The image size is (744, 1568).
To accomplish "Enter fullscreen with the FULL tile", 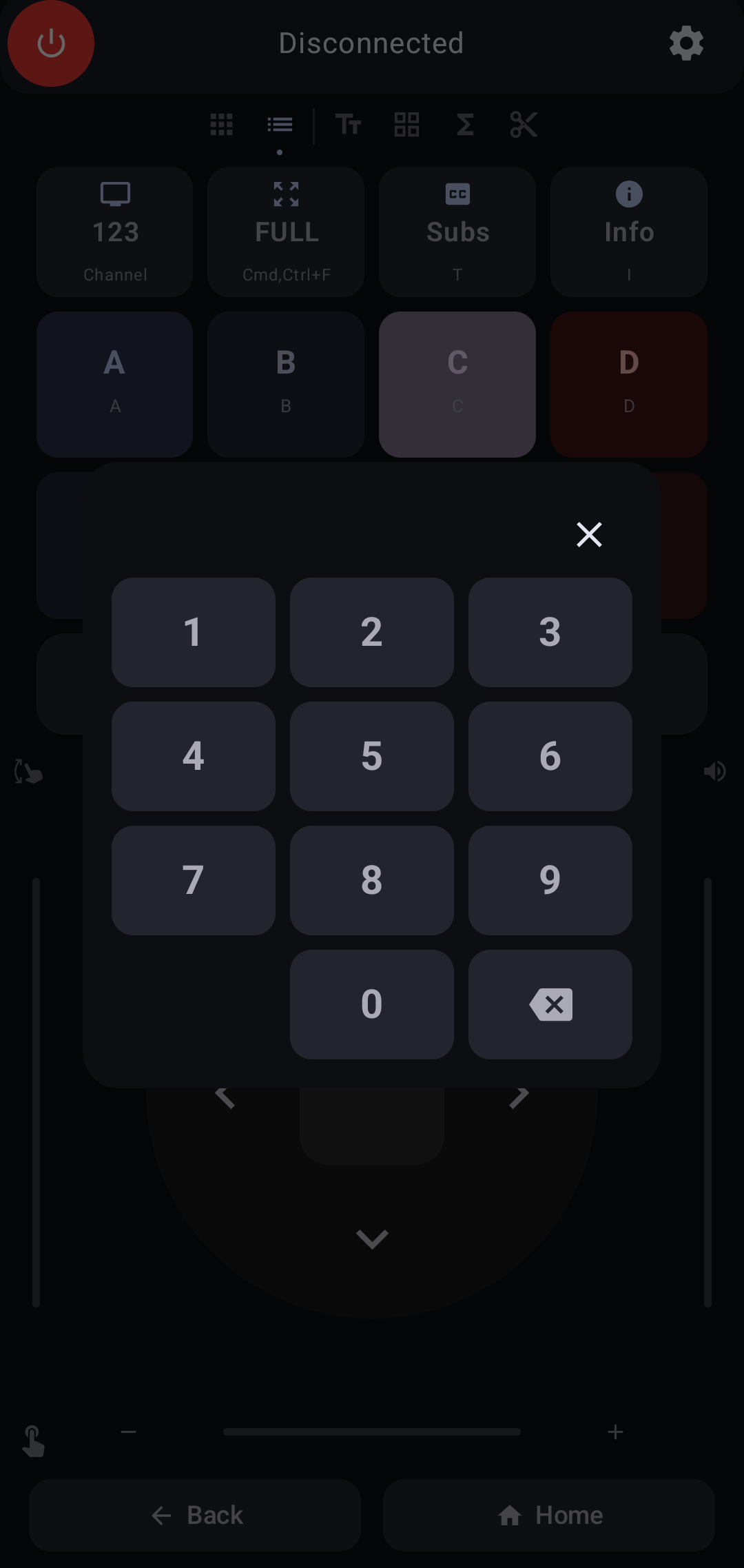I will tap(285, 232).
